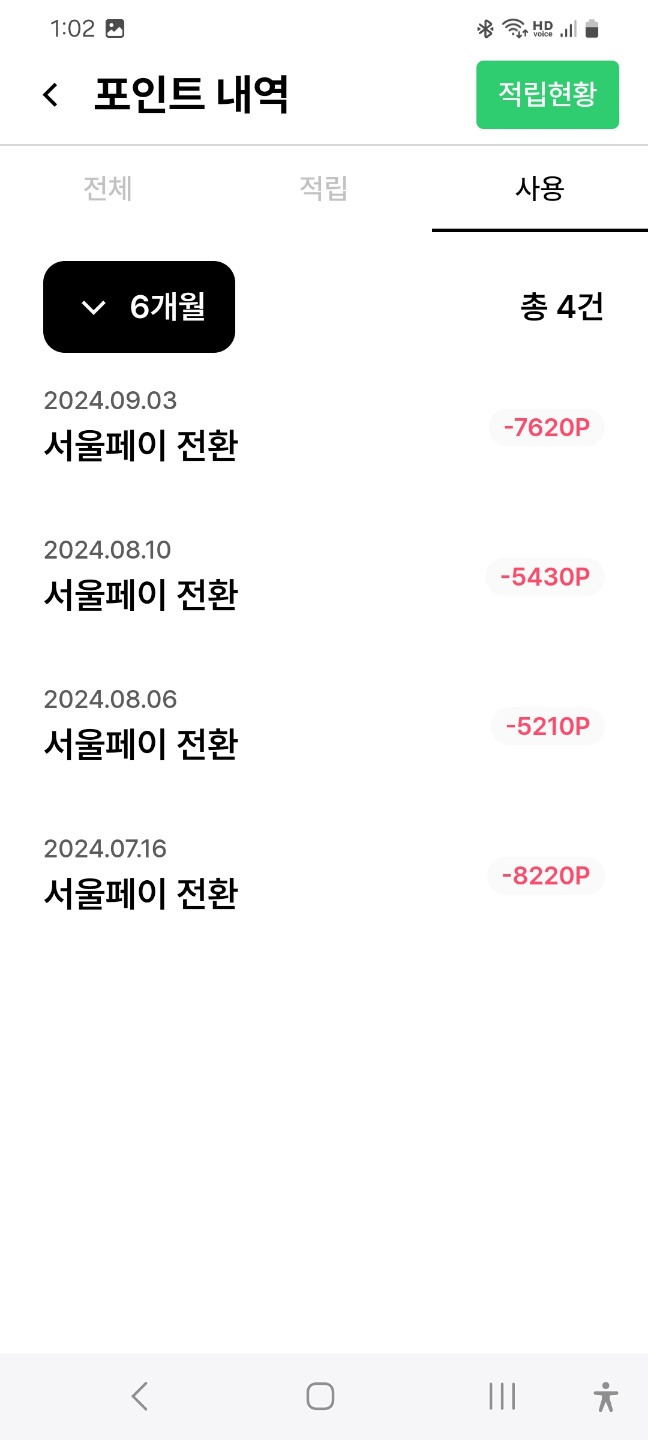Open the recent apps view
This screenshot has height=1440, width=648.
coord(501,1396)
